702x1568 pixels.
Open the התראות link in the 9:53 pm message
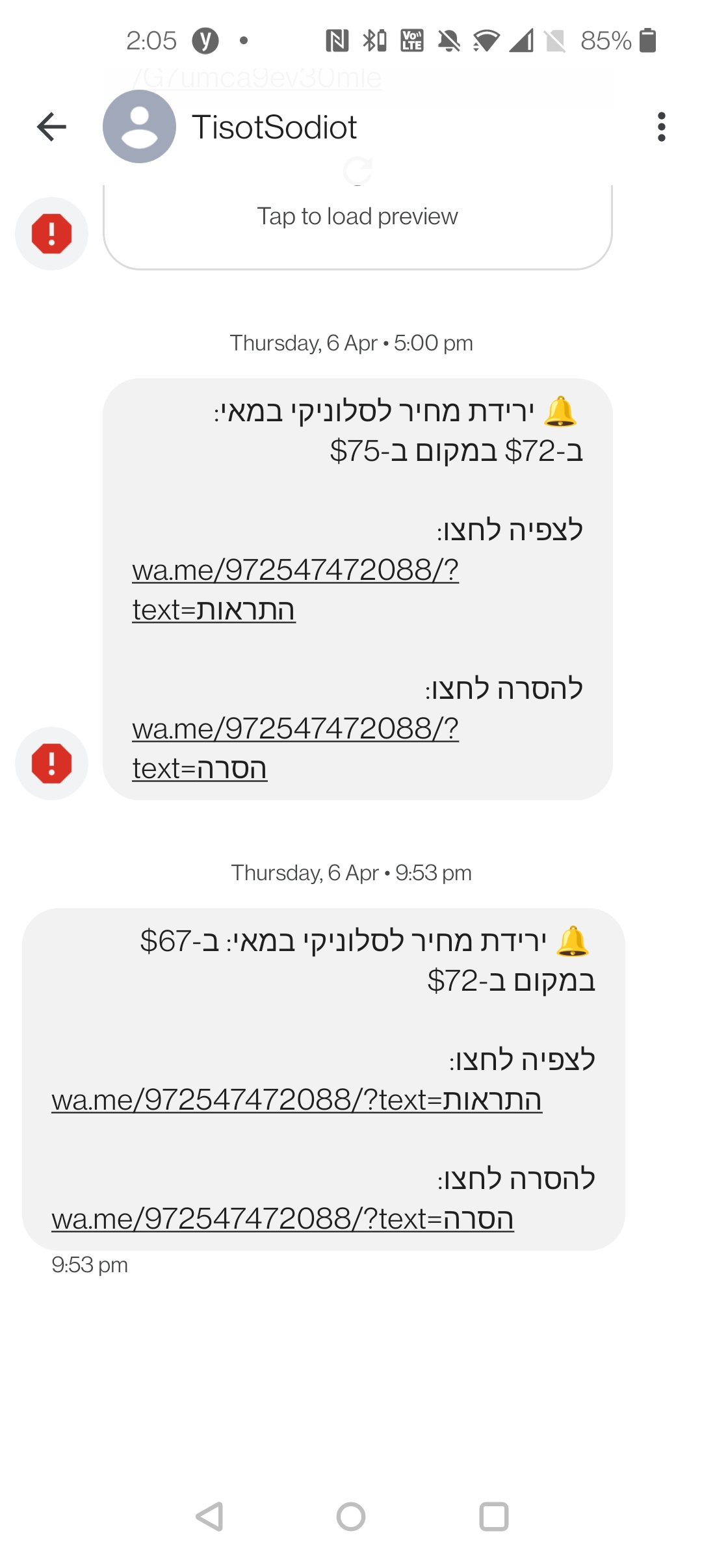pos(296,1100)
